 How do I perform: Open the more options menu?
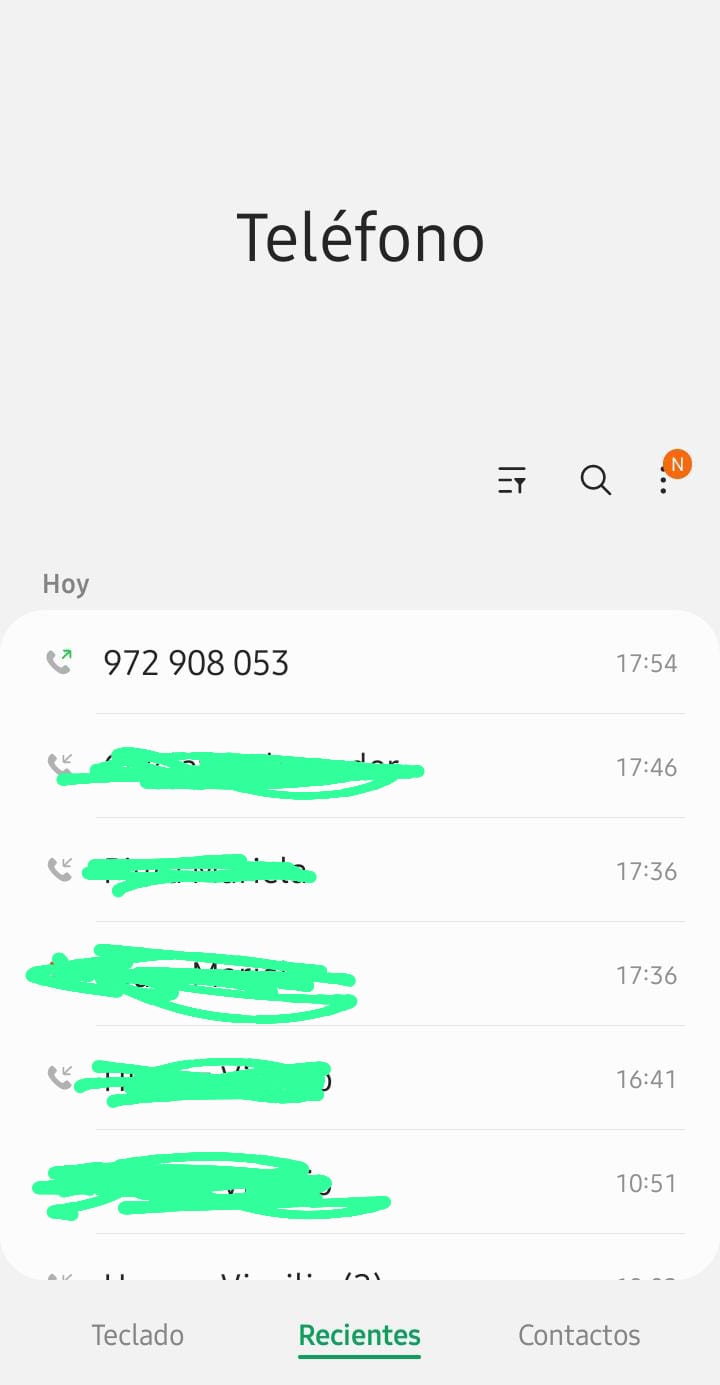(x=664, y=481)
